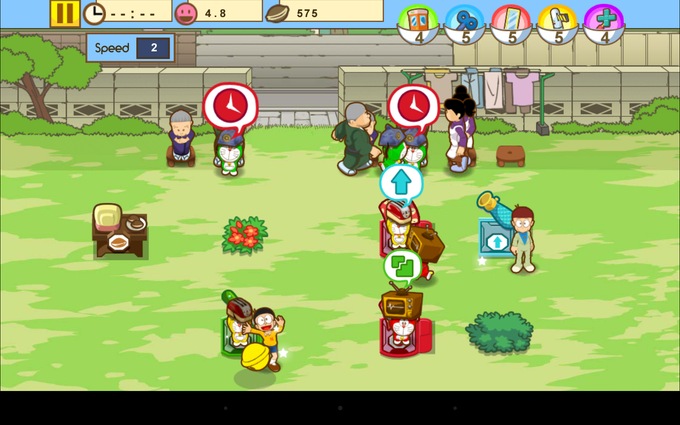This screenshot has height=425, width=680.
Task: Use the blue scissors gadget item
Action: tap(465, 20)
